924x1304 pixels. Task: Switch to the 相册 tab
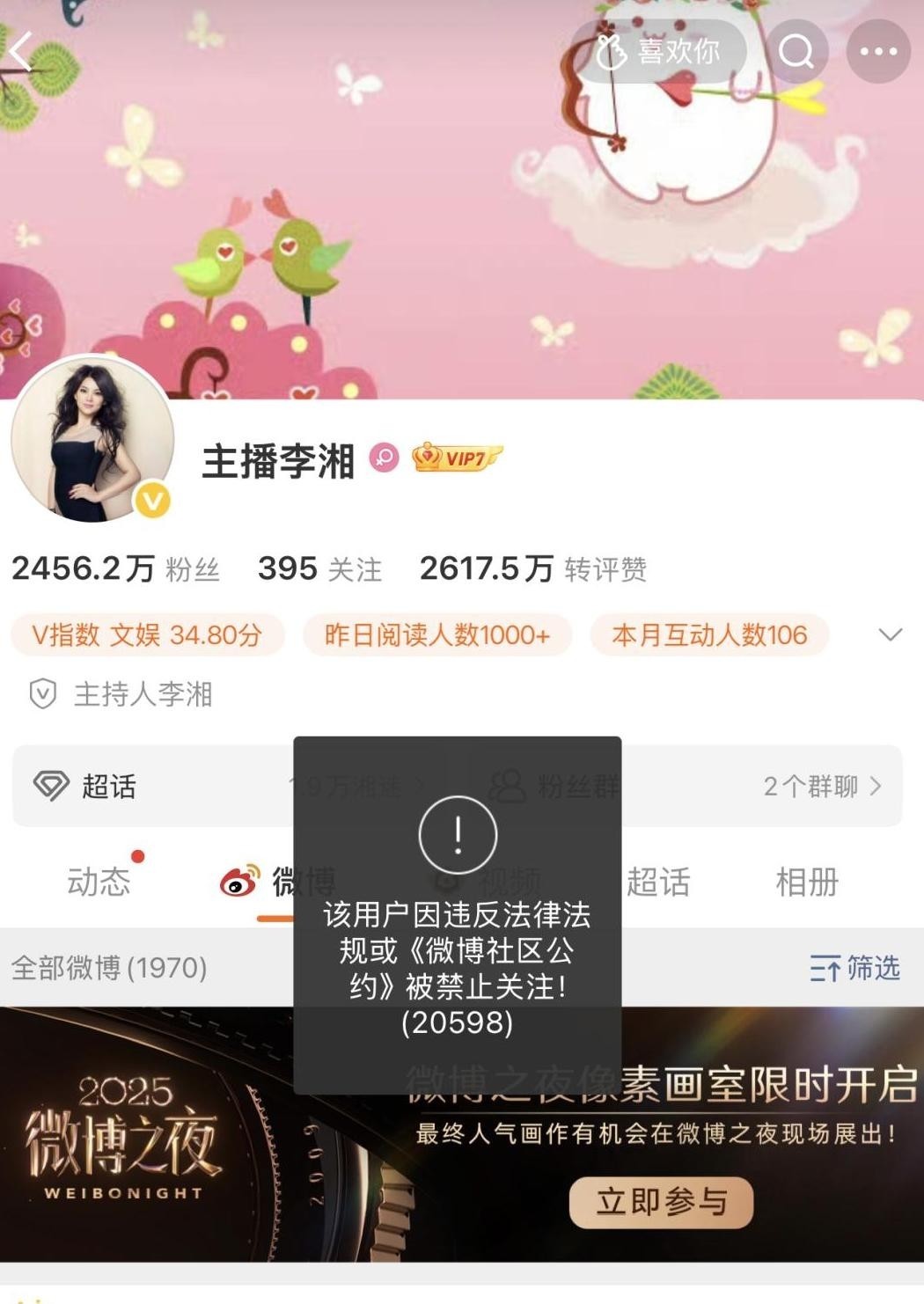(x=807, y=881)
